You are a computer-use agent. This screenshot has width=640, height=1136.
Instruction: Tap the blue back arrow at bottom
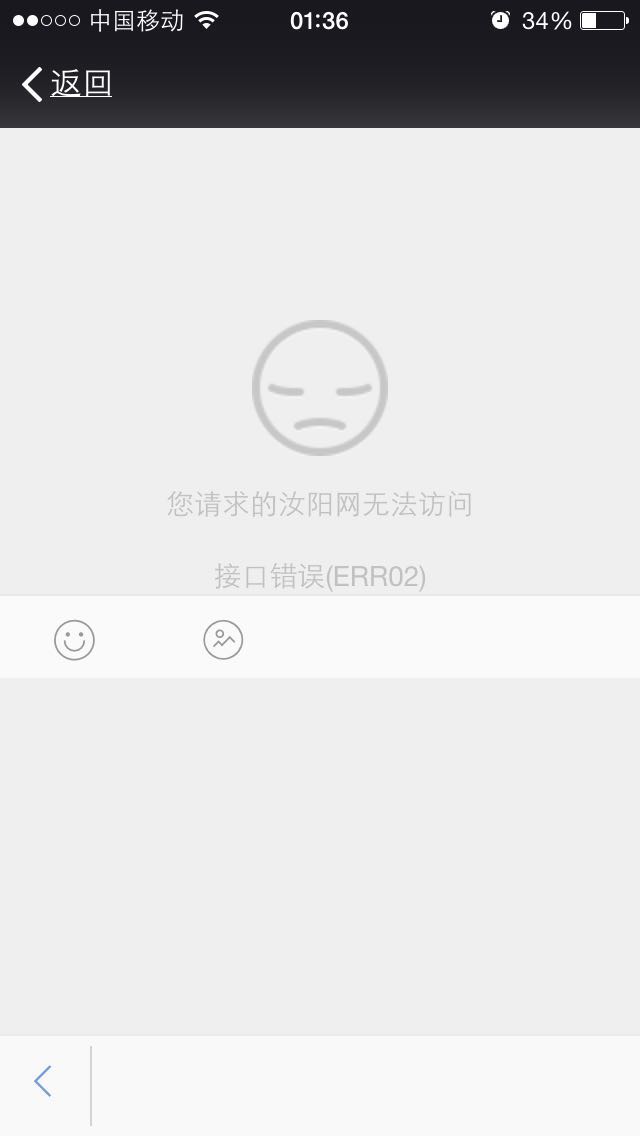[43, 1081]
